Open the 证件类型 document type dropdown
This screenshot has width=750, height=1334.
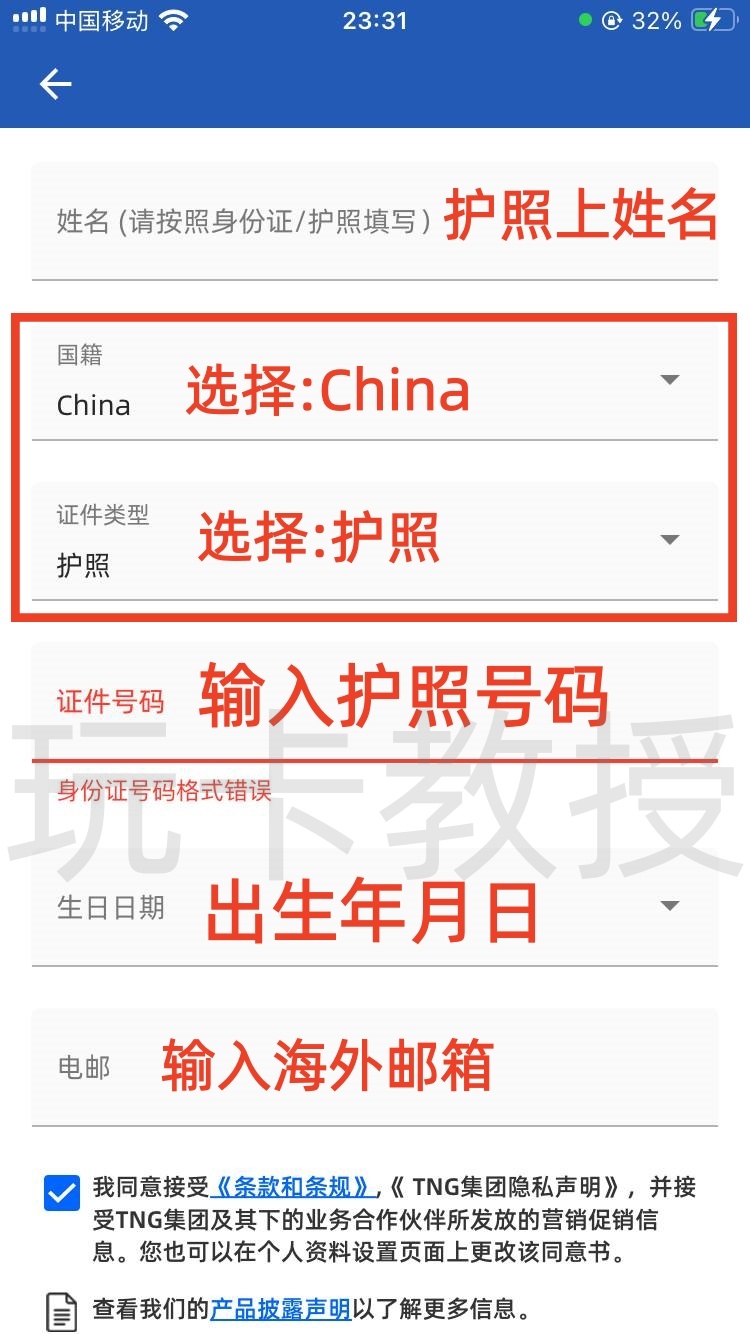pos(669,541)
